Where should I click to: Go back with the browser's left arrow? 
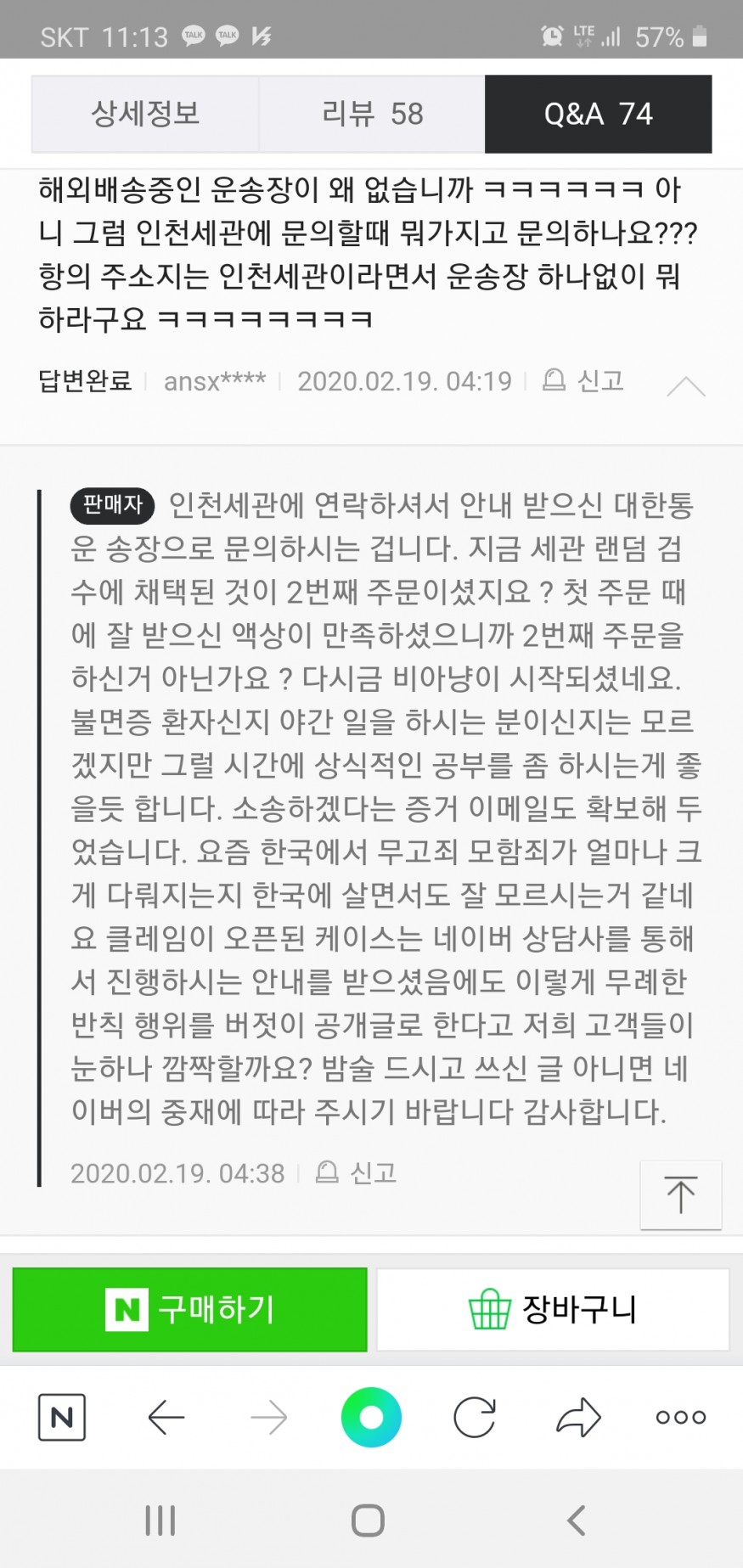click(166, 1417)
